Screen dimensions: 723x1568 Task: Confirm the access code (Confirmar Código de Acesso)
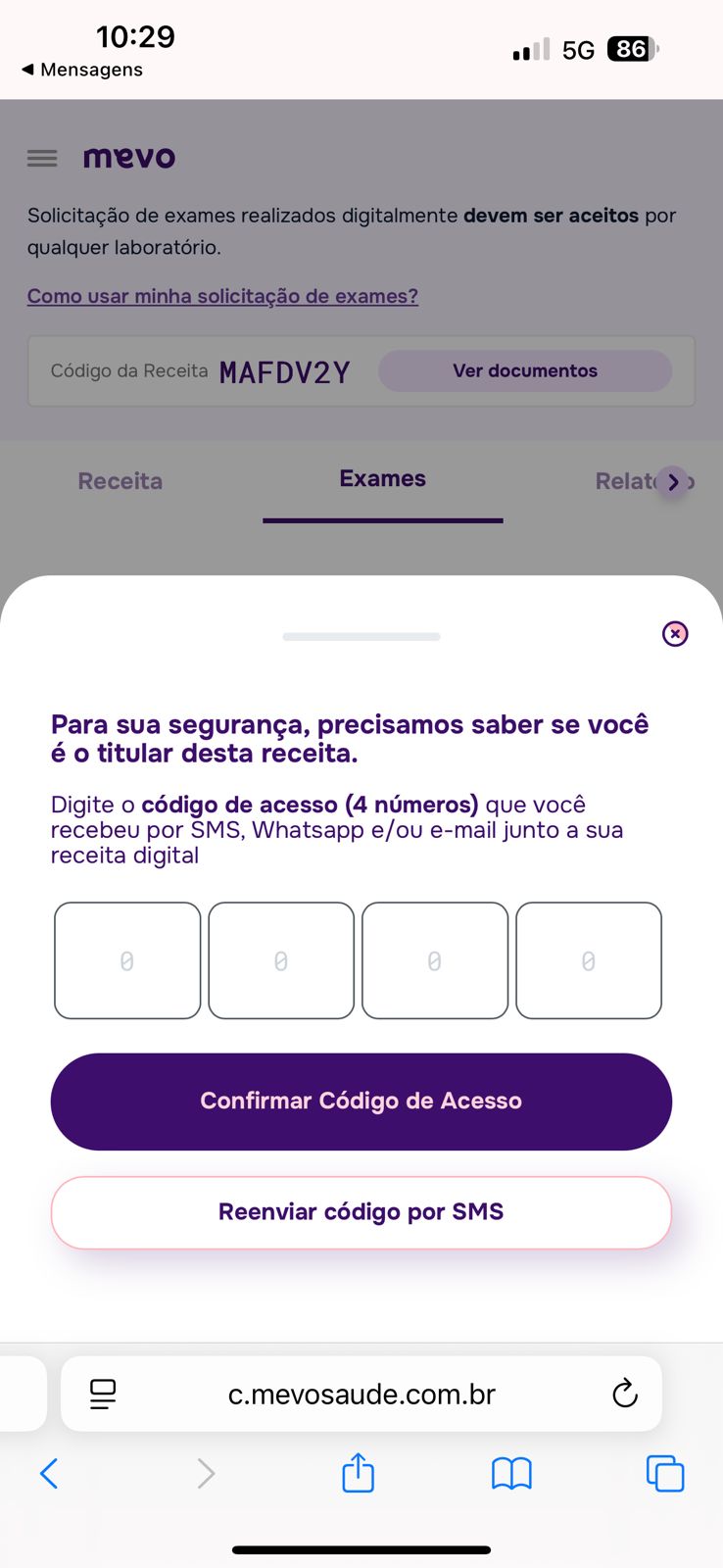(361, 1102)
